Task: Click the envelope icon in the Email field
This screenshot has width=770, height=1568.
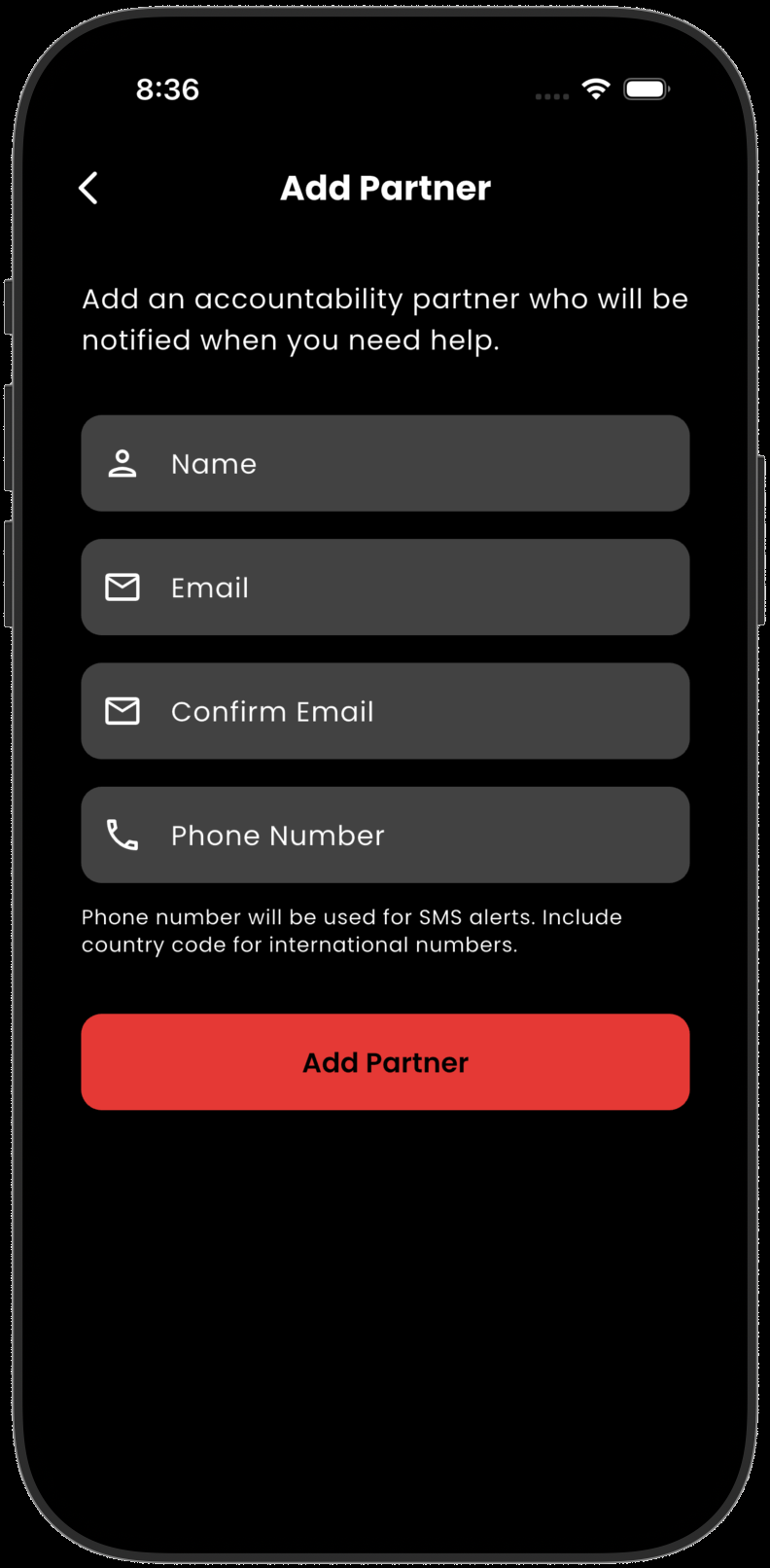Action: pyautogui.click(x=122, y=587)
